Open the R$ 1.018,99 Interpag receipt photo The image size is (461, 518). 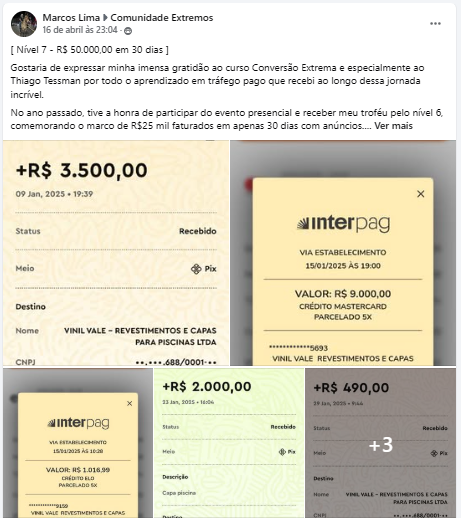[x=78, y=443]
